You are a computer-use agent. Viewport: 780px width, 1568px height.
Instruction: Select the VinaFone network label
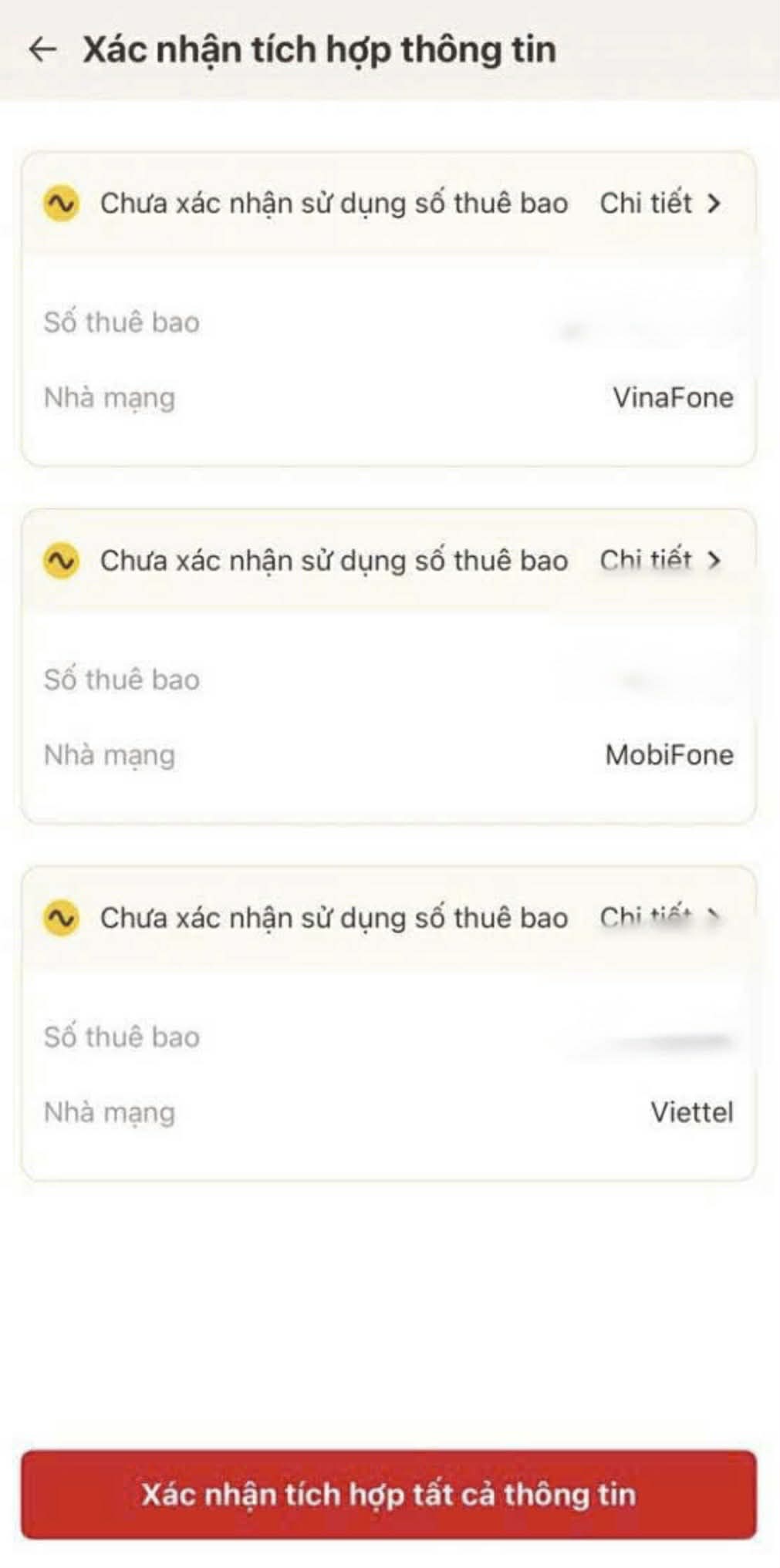point(670,398)
